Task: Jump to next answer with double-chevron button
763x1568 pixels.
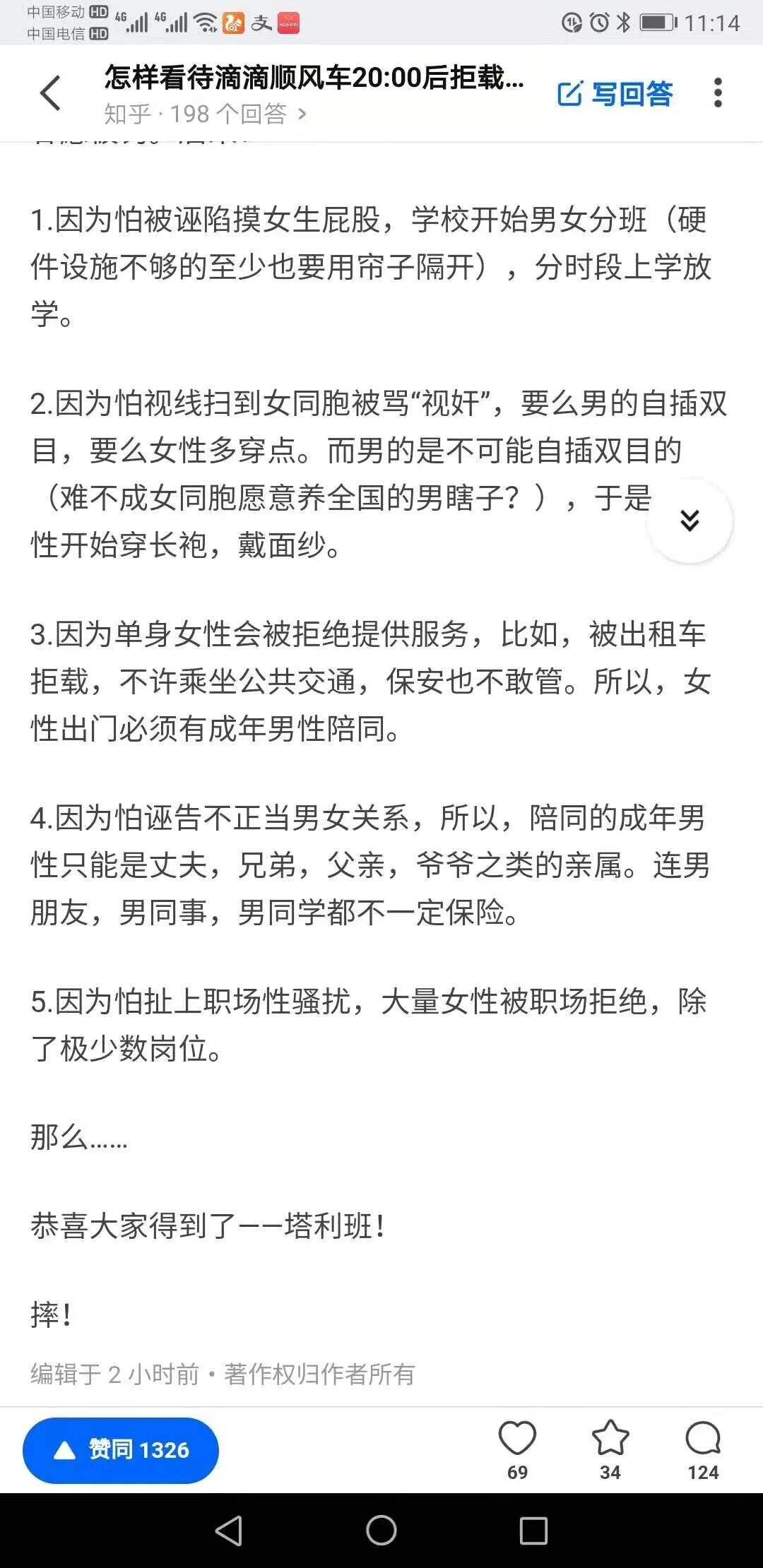Action: [690, 521]
